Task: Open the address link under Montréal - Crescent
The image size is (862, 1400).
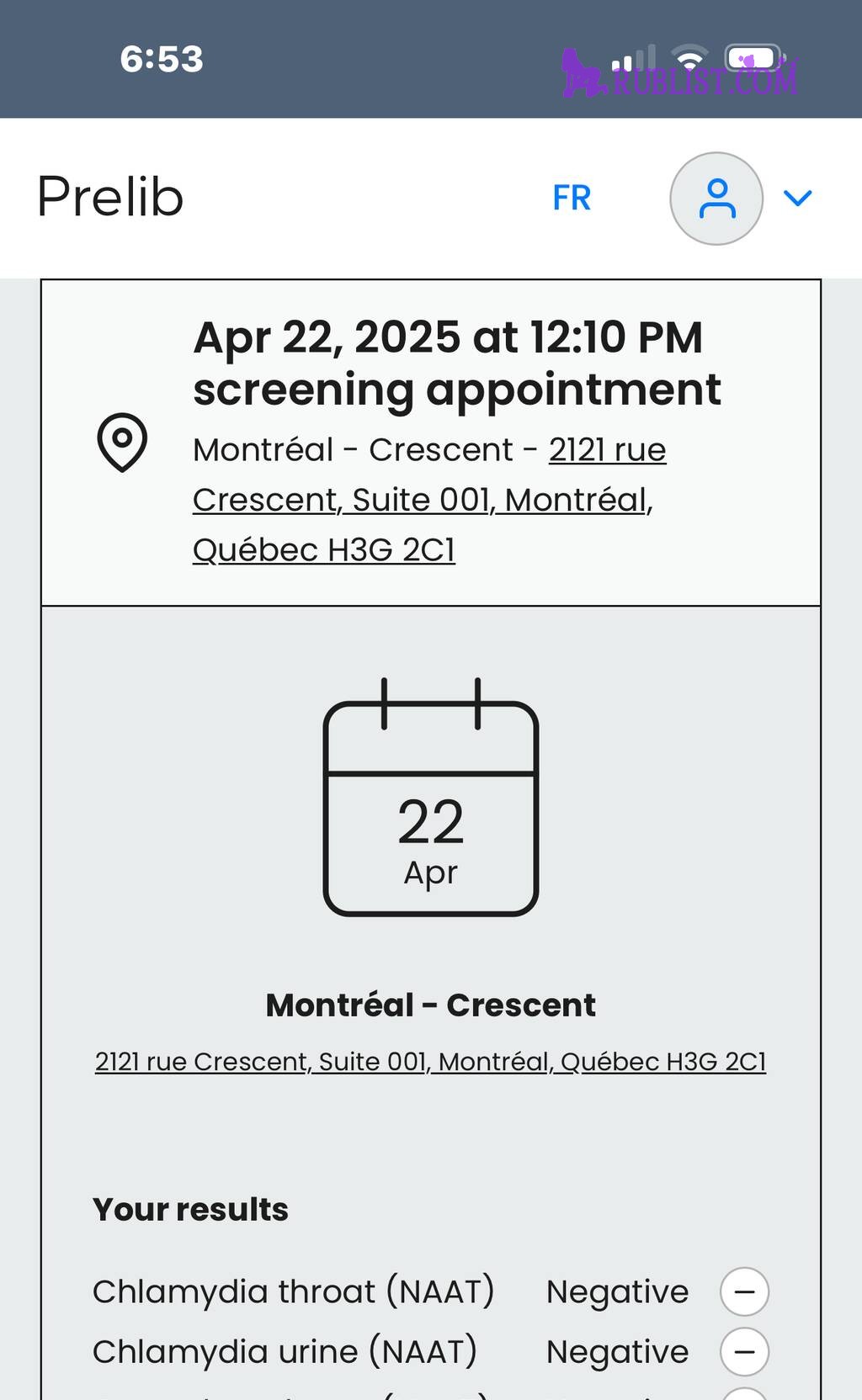Action: 430,1062
